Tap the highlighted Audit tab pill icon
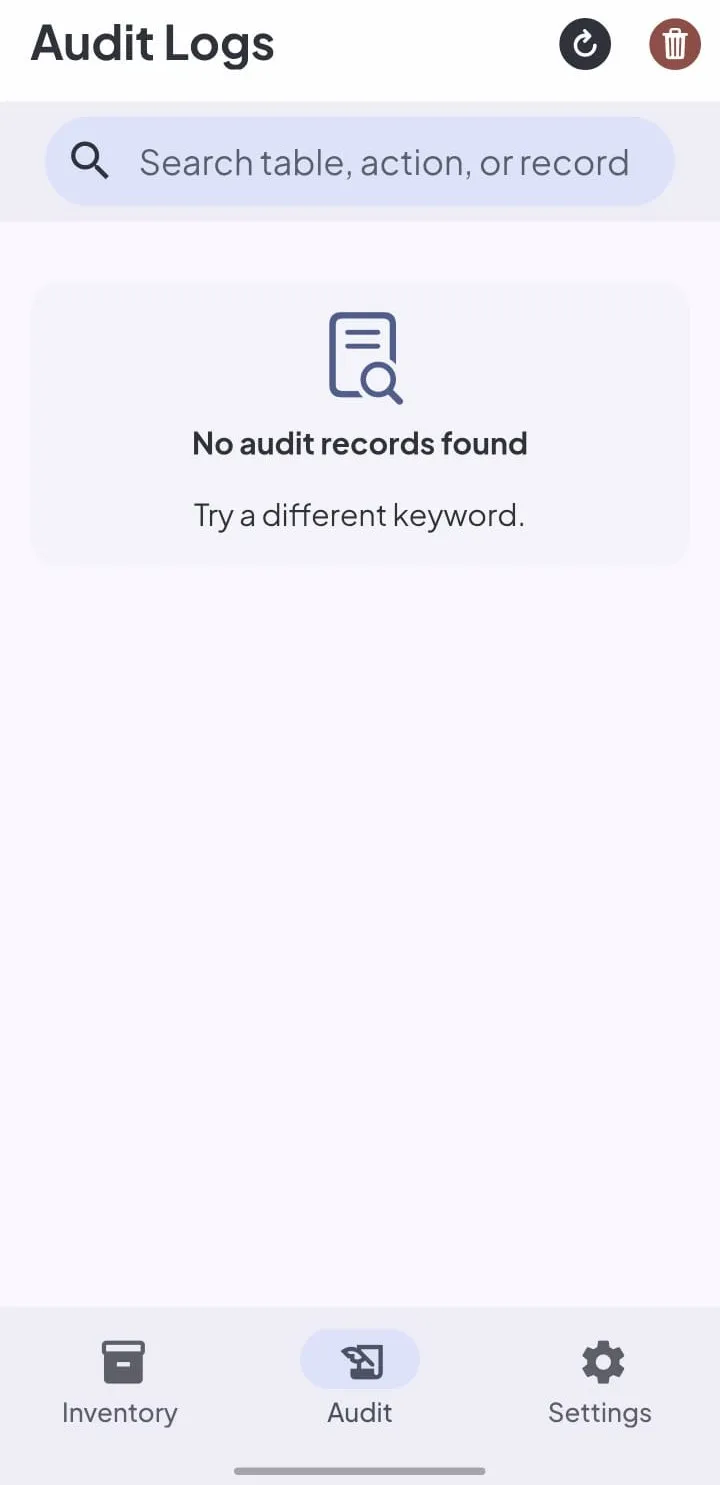This screenshot has width=720, height=1485. point(360,1359)
